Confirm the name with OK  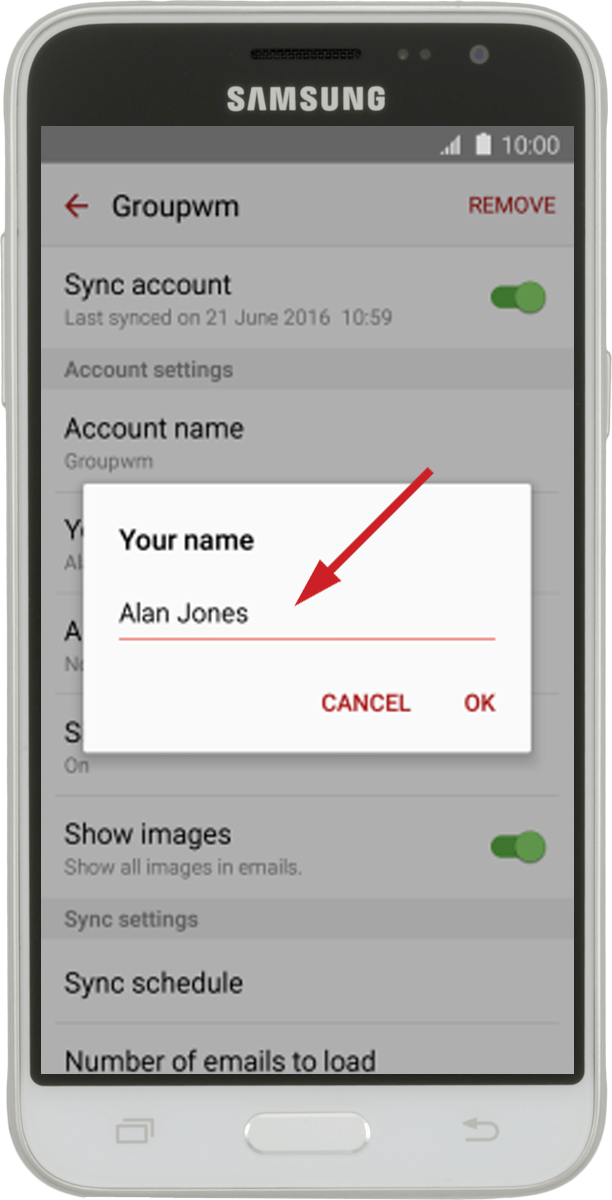479,703
